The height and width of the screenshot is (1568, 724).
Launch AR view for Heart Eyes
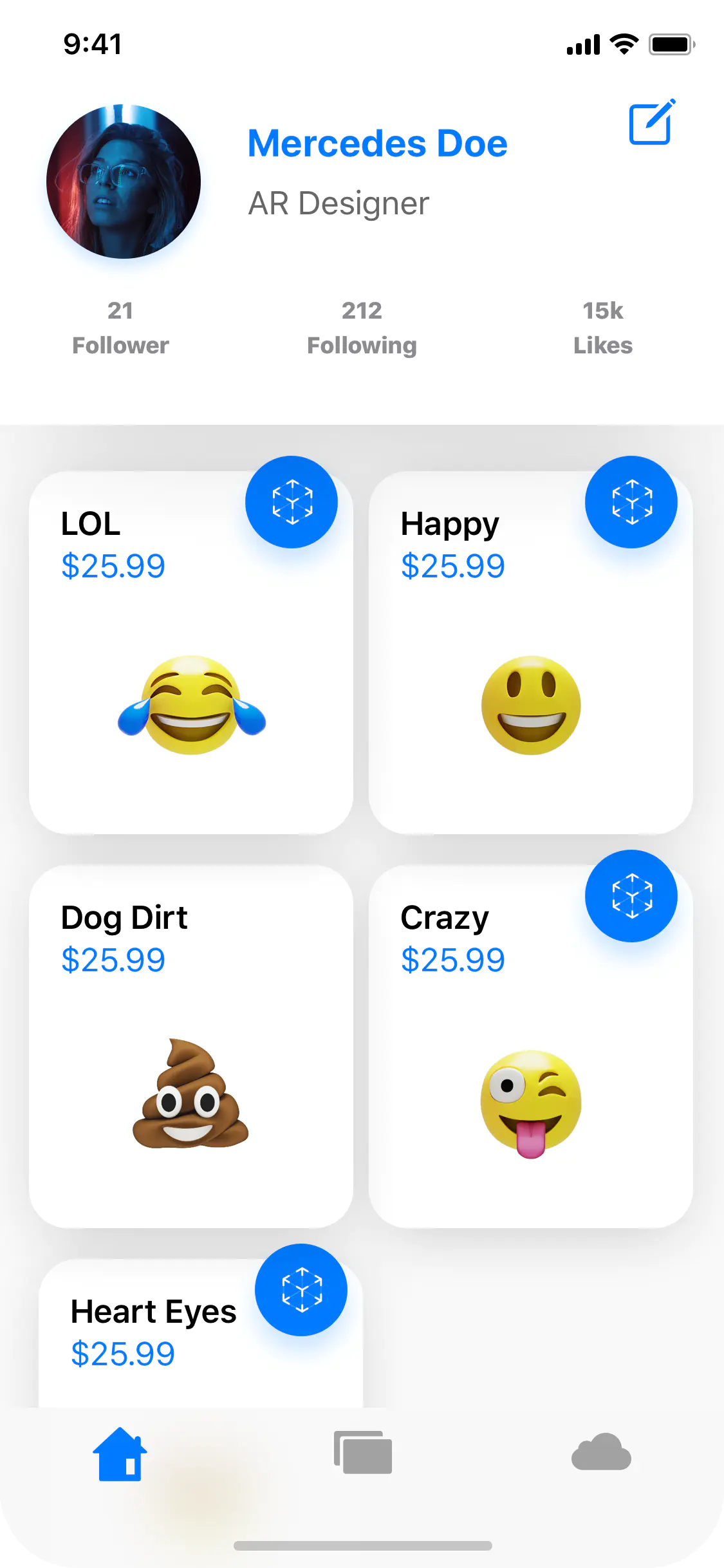point(301,1290)
